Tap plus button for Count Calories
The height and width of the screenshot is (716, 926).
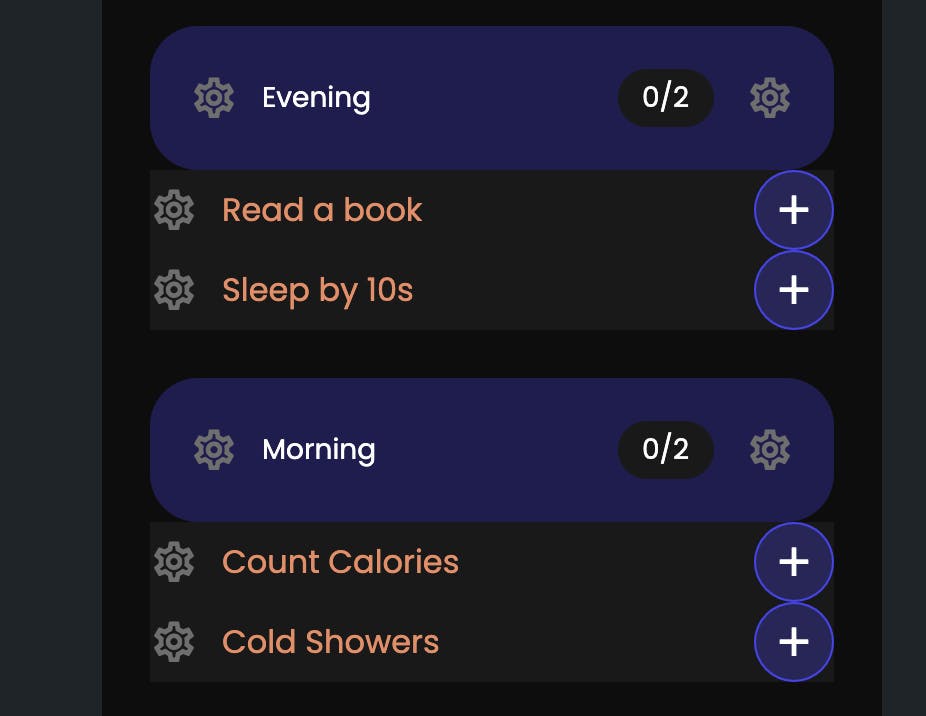[x=793, y=562]
